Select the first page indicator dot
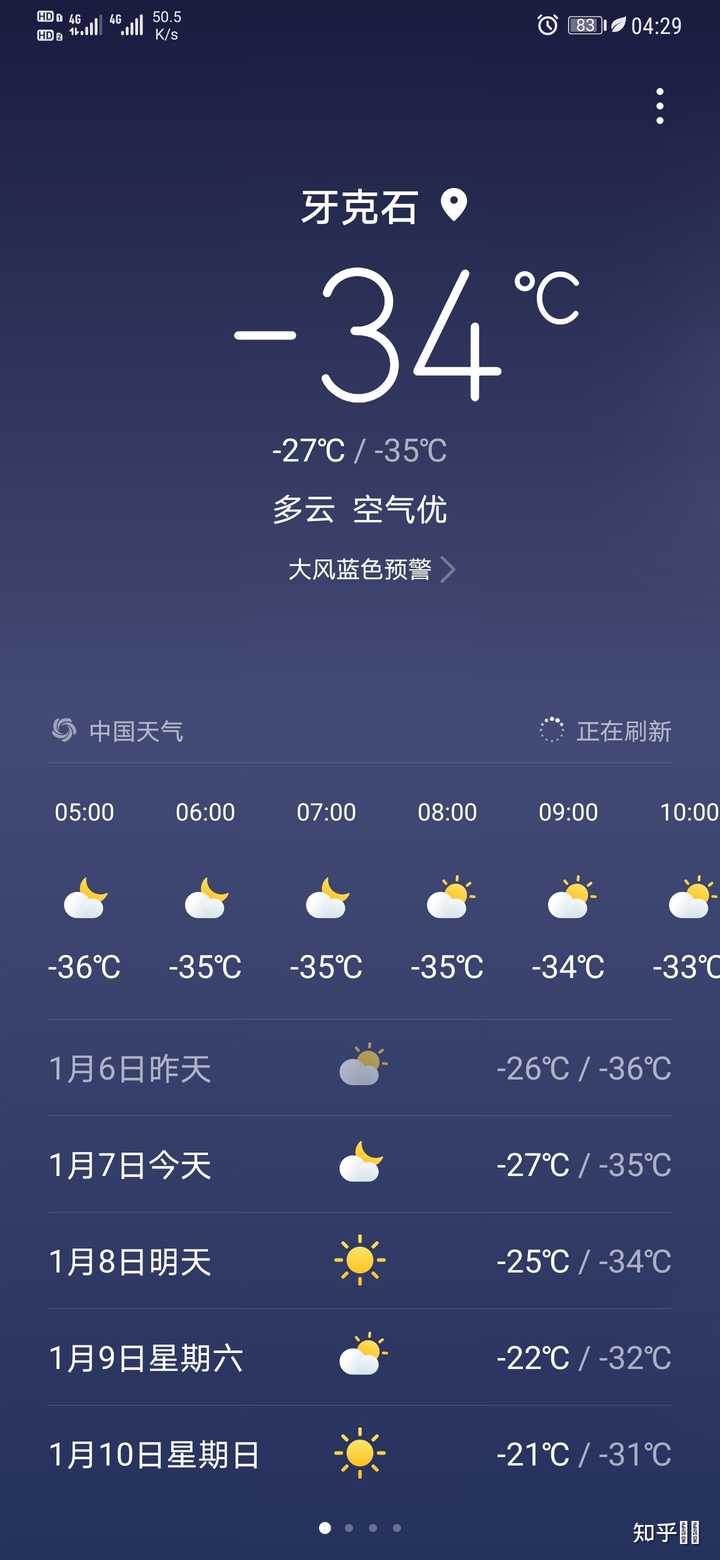This screenshot has height=1560, width=720. [324, 1528]
